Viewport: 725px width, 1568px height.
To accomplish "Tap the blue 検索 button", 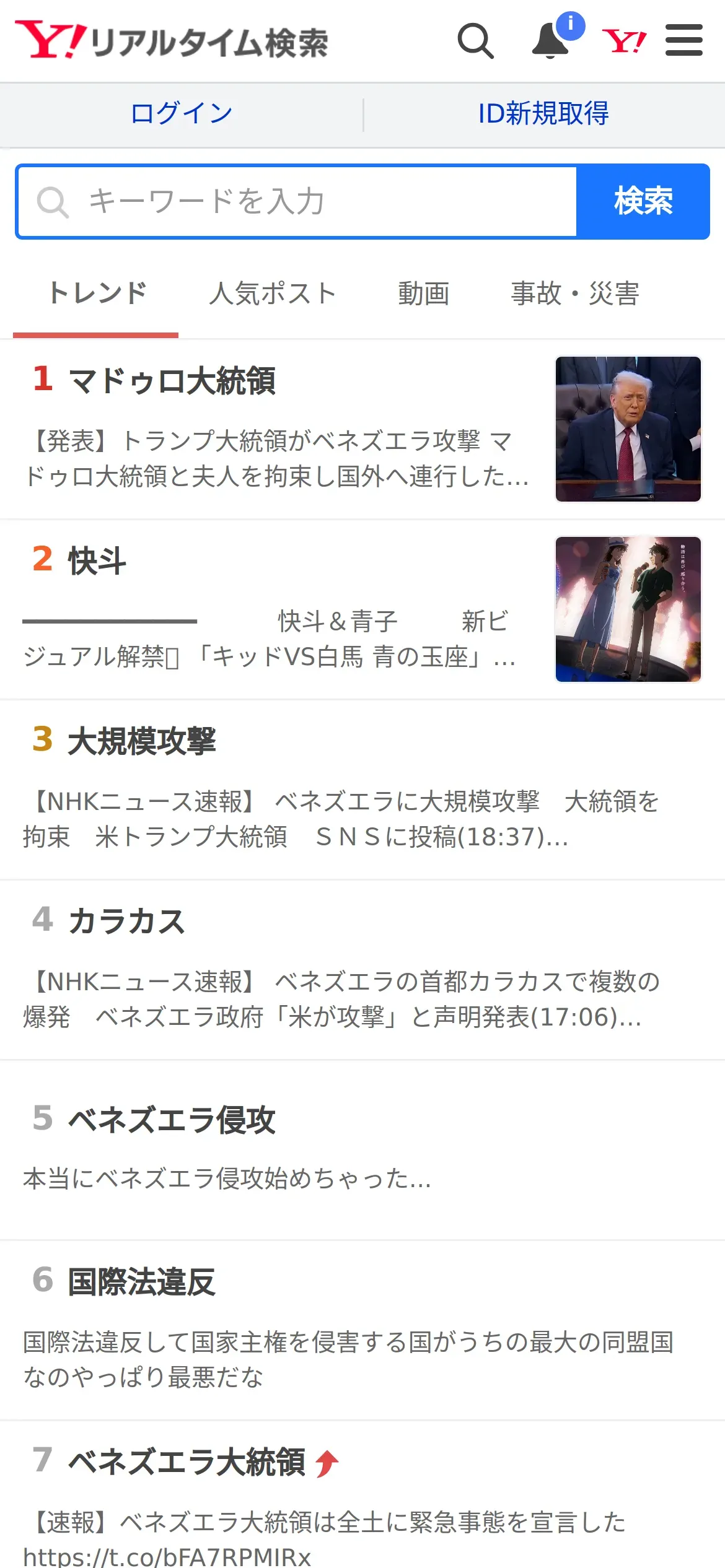I will (643, 202).
